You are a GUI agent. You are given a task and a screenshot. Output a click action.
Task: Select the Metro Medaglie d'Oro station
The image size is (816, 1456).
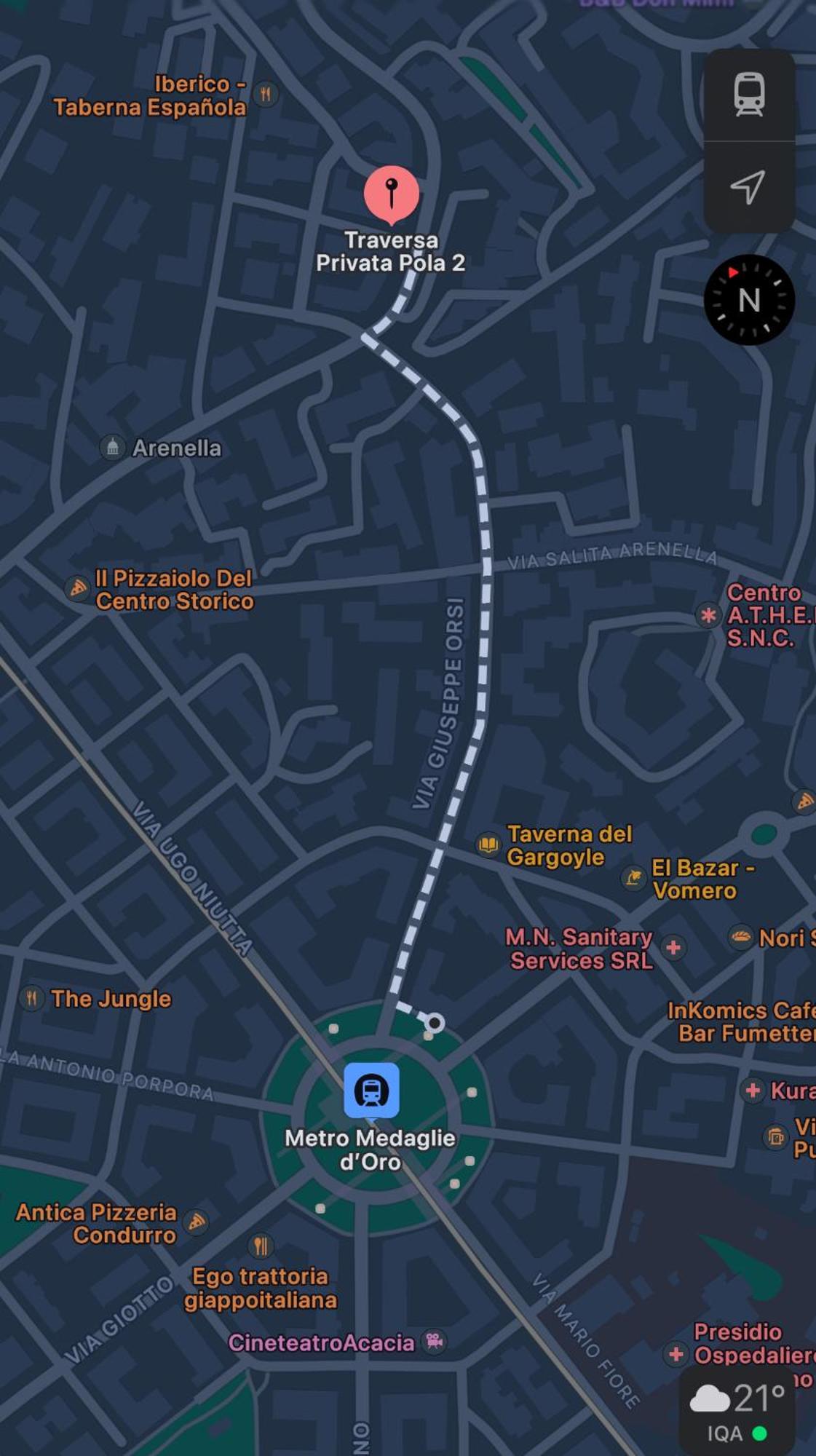pyautogui.click(x=371, y=1090)
